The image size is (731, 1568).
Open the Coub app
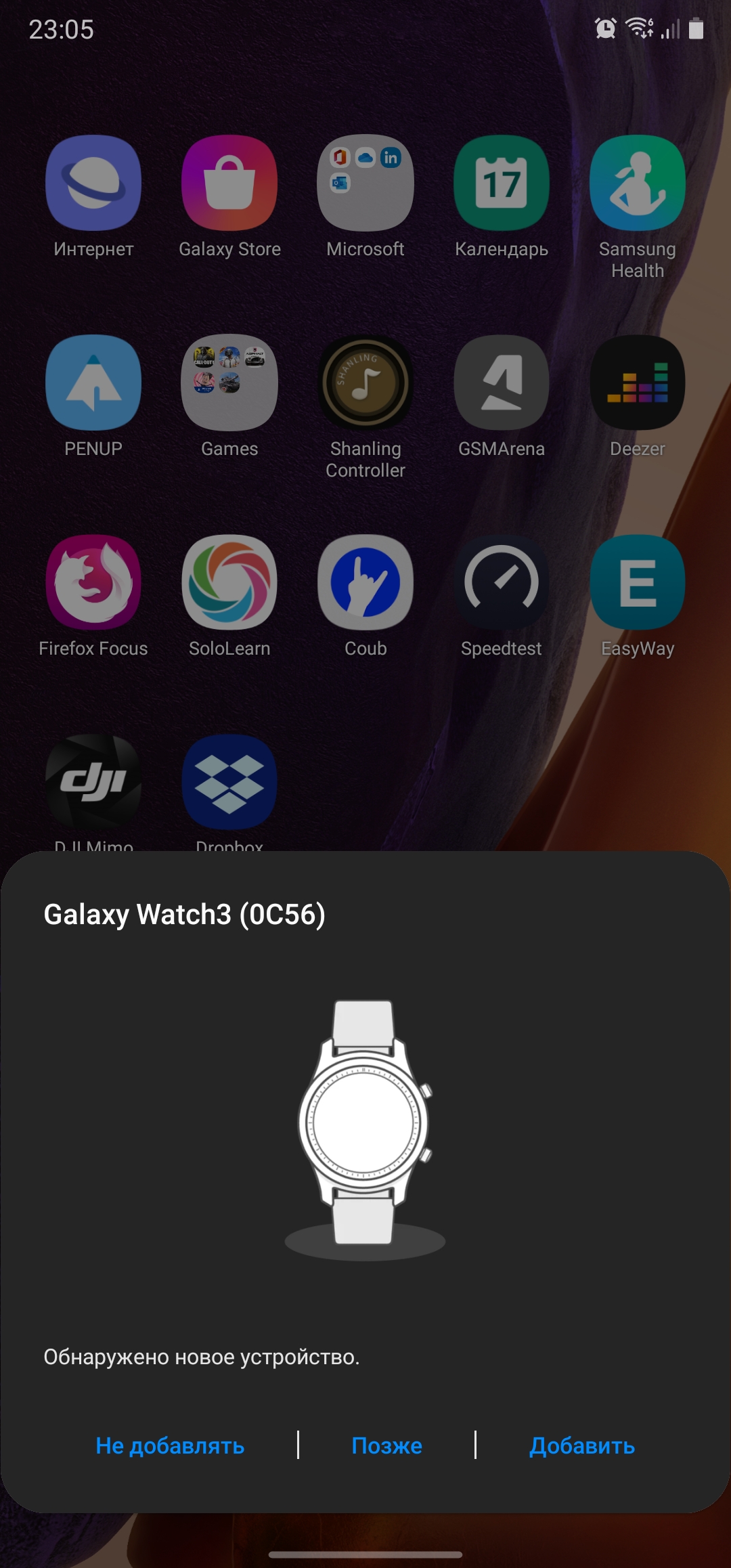[x=365, y=583]
